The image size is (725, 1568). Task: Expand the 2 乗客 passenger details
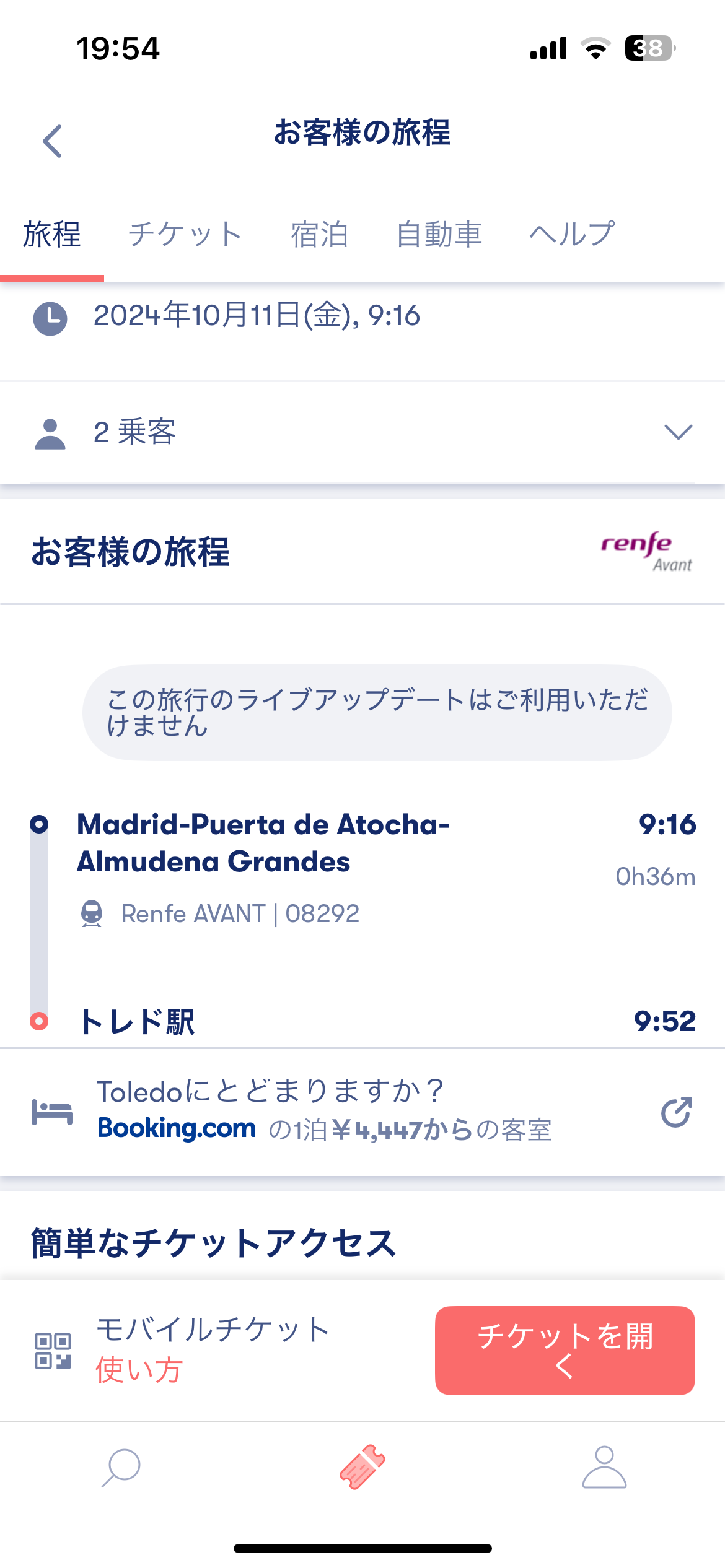point(362,432)
